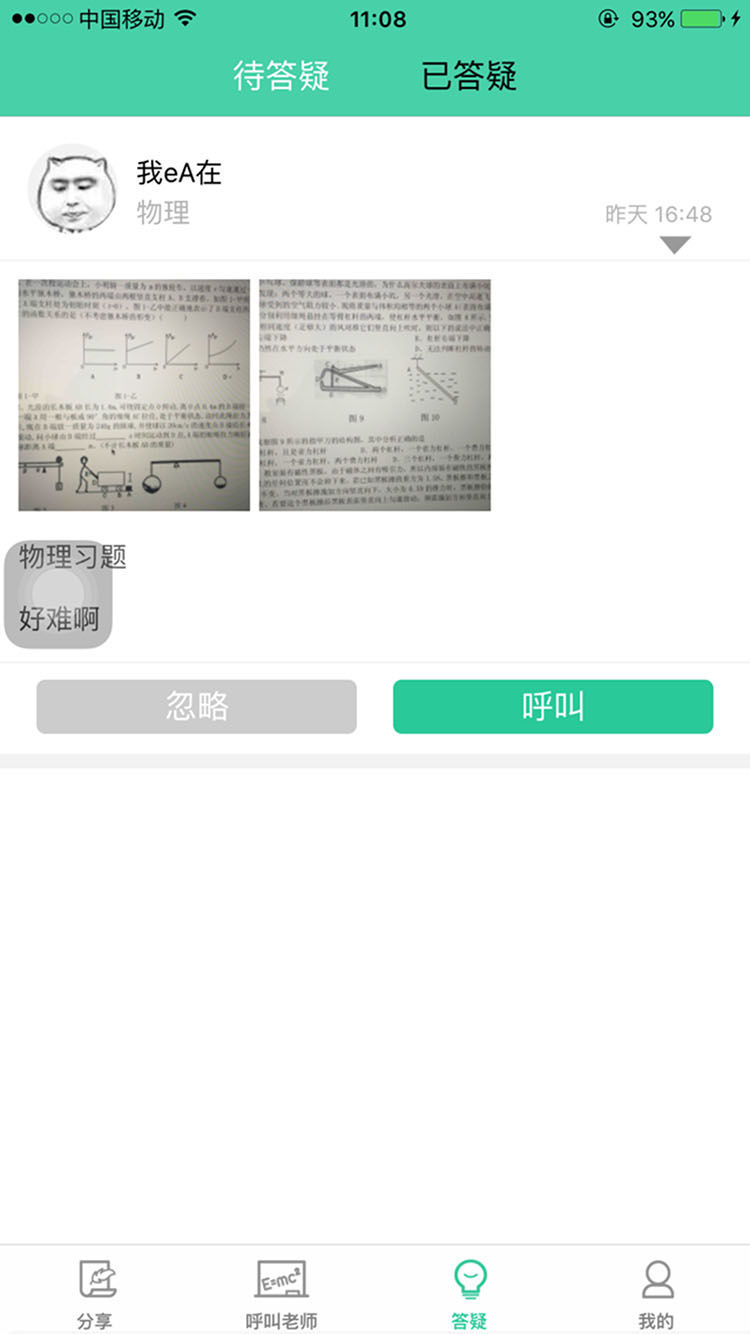Open the first physics problem photo
Image resolution: width=750 pixels, height=1334 pixels.
134,395
